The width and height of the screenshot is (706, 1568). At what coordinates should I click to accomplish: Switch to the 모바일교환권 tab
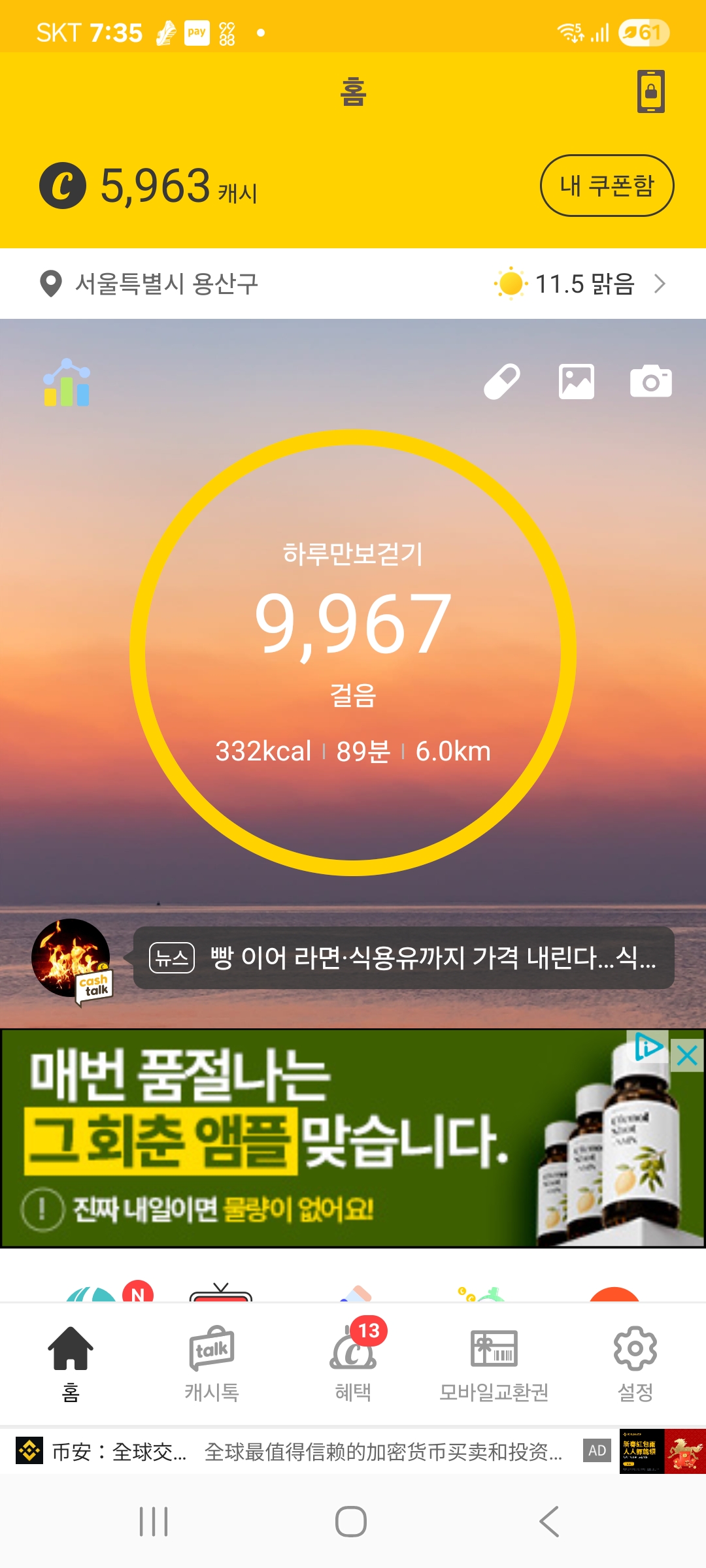[x=494, y=1363]
